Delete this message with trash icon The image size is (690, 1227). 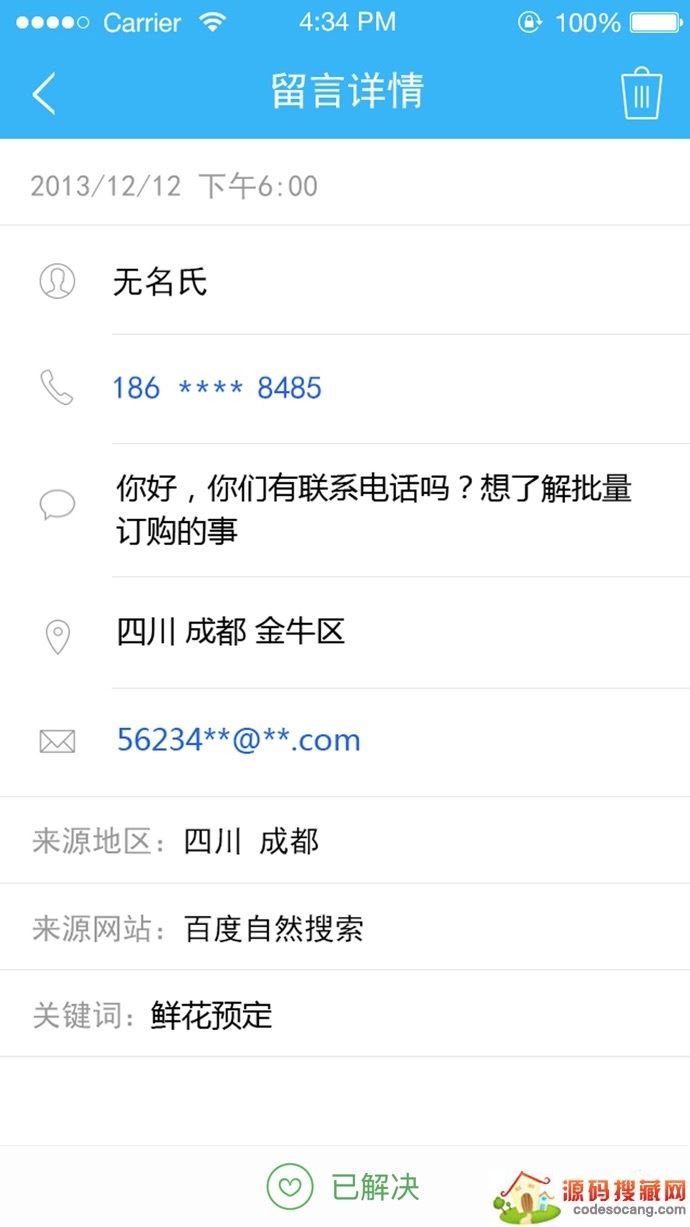pyautogui.click(x=641, y=93)
